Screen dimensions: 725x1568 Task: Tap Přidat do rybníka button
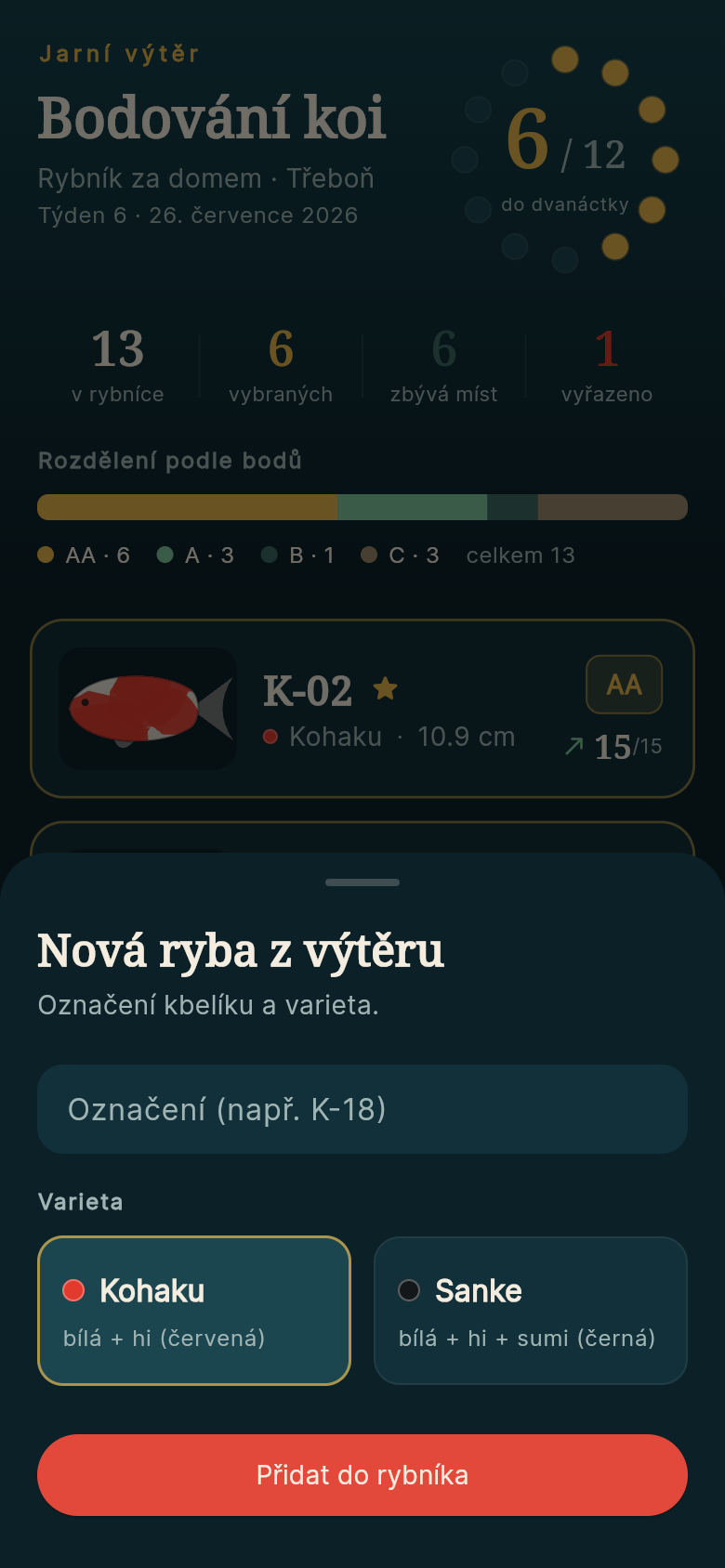tap(362, 1475)
